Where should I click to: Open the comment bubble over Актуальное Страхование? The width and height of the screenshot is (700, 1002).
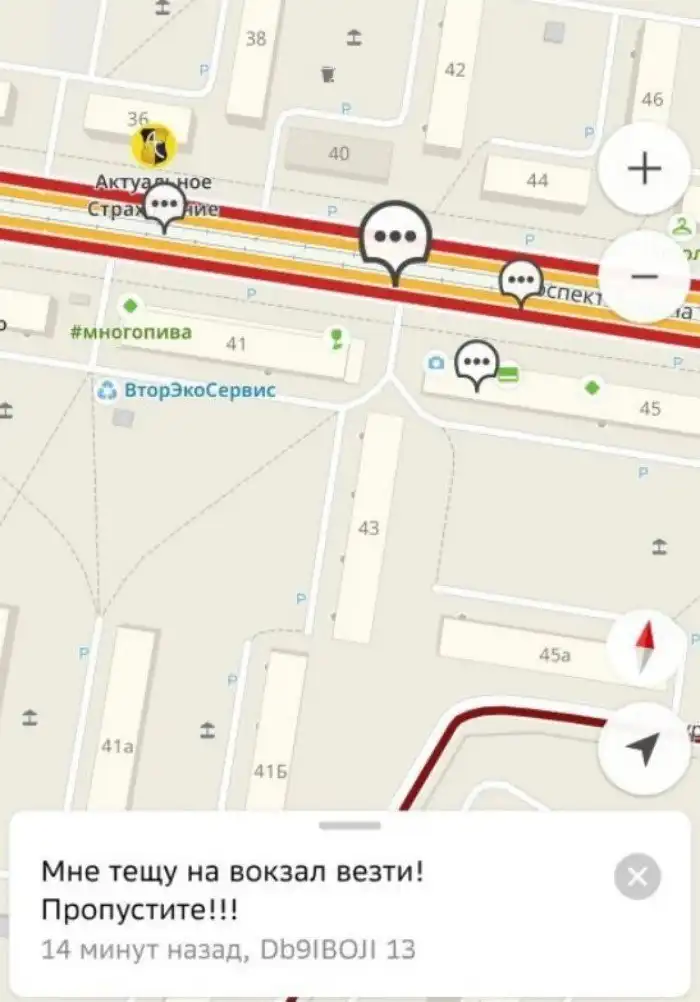pyautogui.click(x=164, y=207)
